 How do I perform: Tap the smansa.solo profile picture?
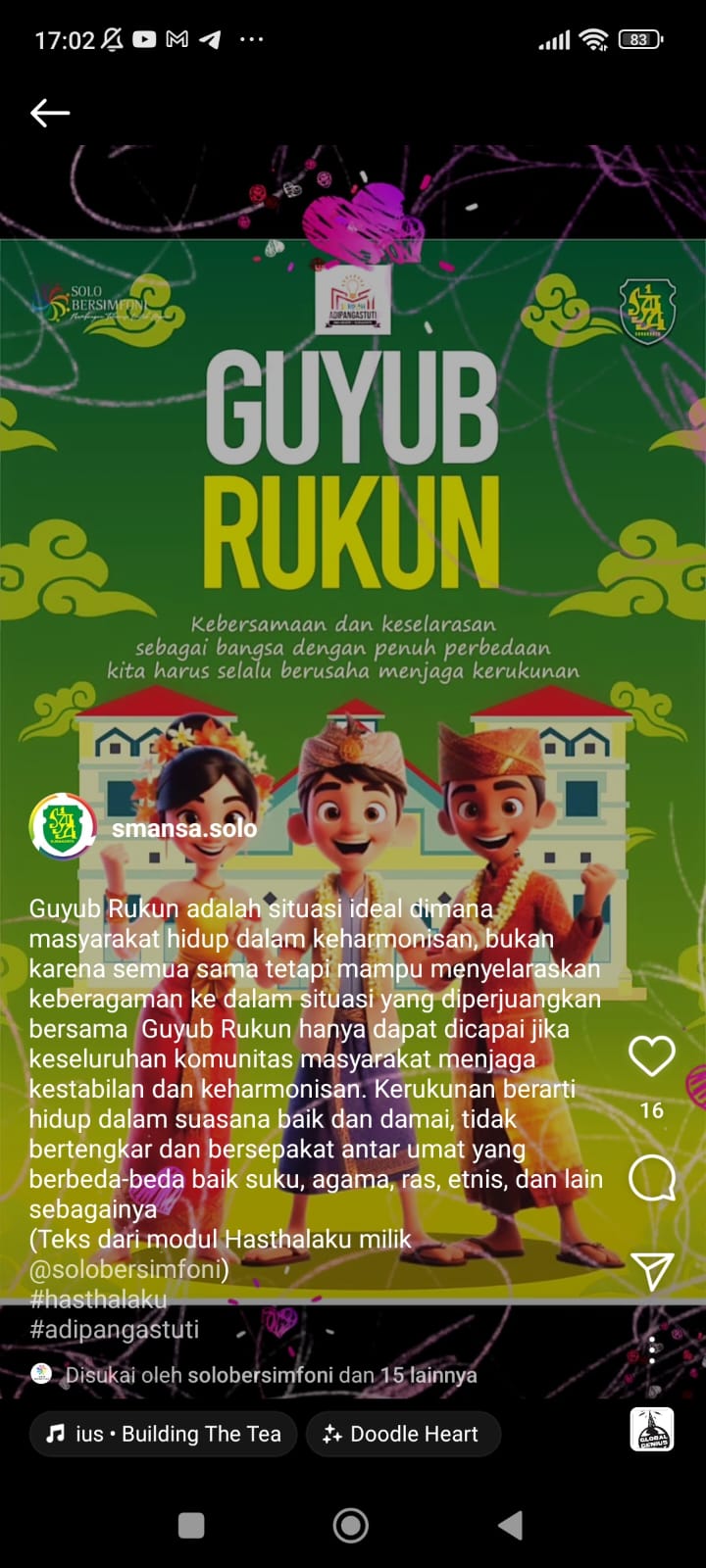point(63,827)
